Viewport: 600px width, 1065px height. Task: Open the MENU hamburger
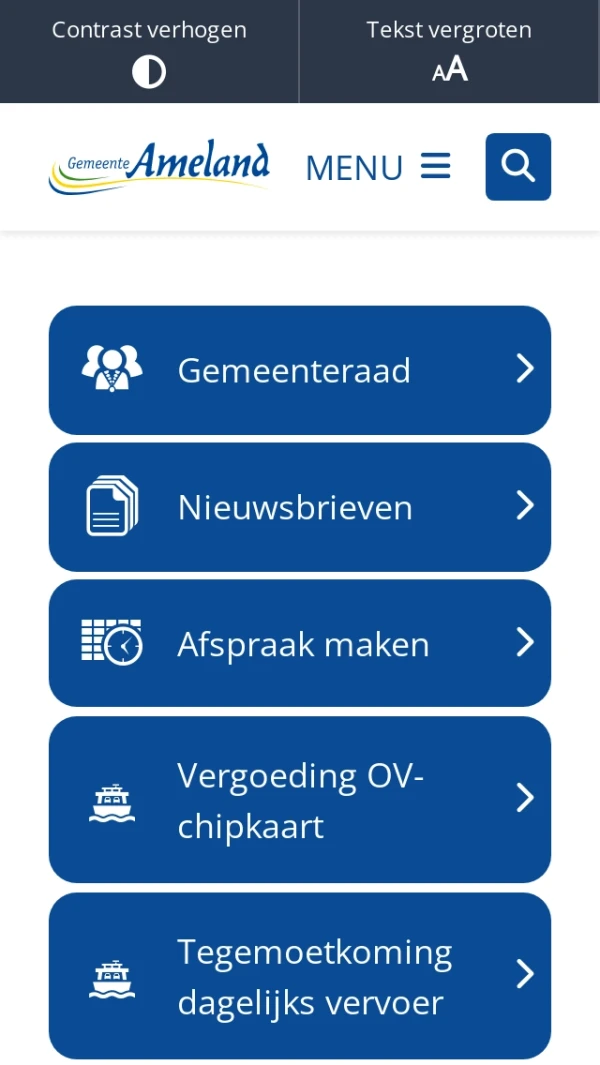(378, 167)
